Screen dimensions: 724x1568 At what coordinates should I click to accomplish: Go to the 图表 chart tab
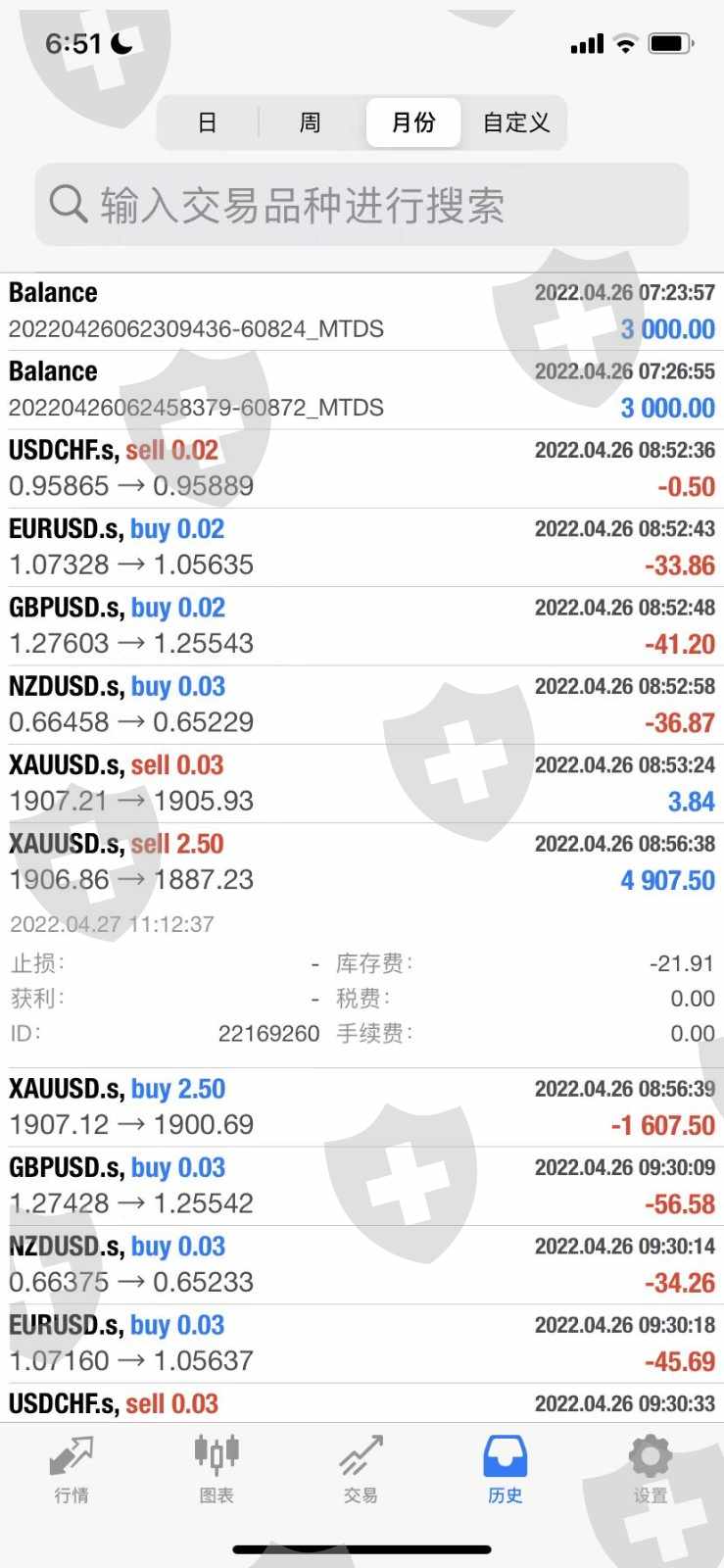(x=217, y=1468)
